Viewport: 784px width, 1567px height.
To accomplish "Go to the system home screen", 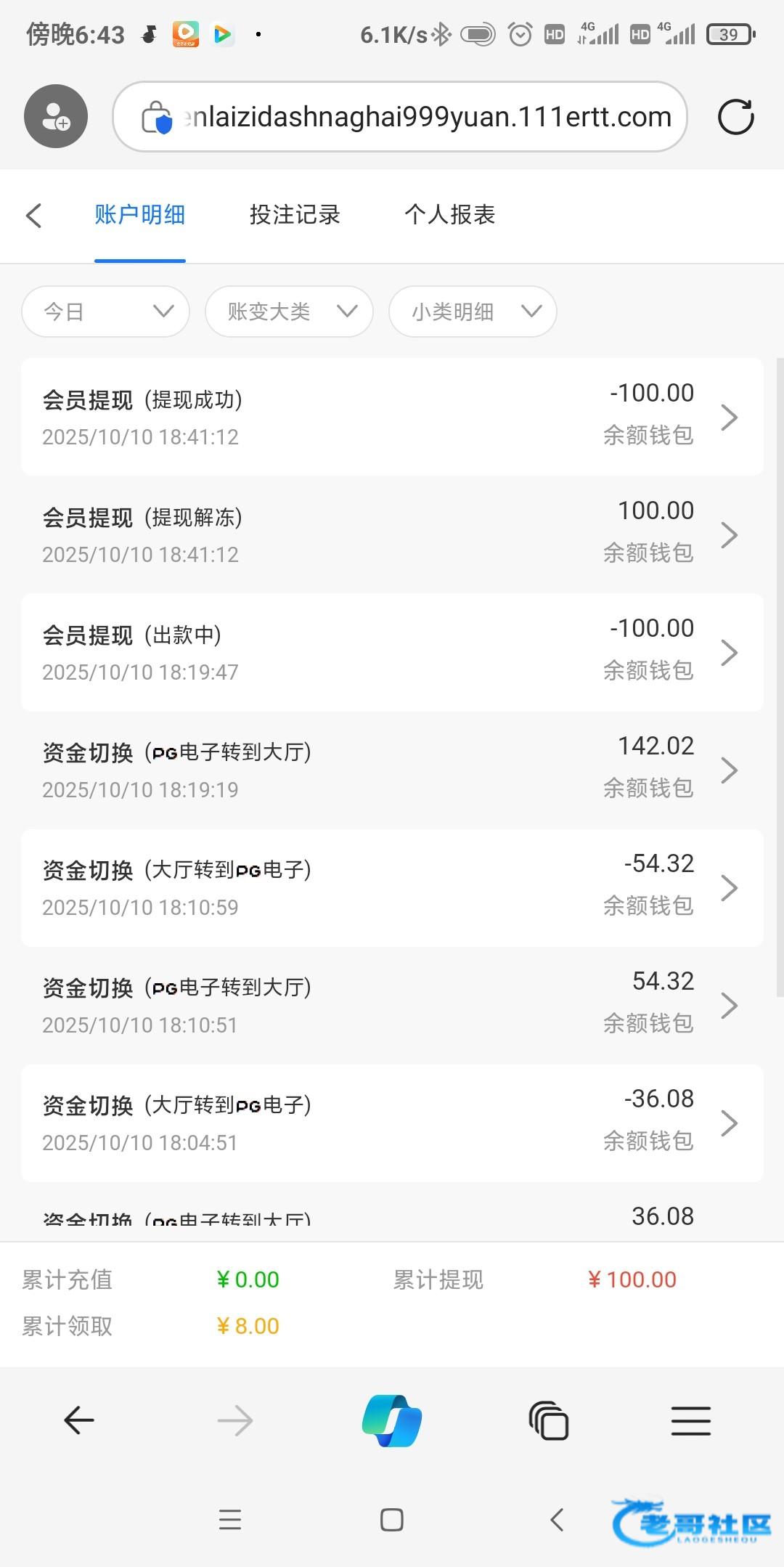I will [x=392, y=1519].
